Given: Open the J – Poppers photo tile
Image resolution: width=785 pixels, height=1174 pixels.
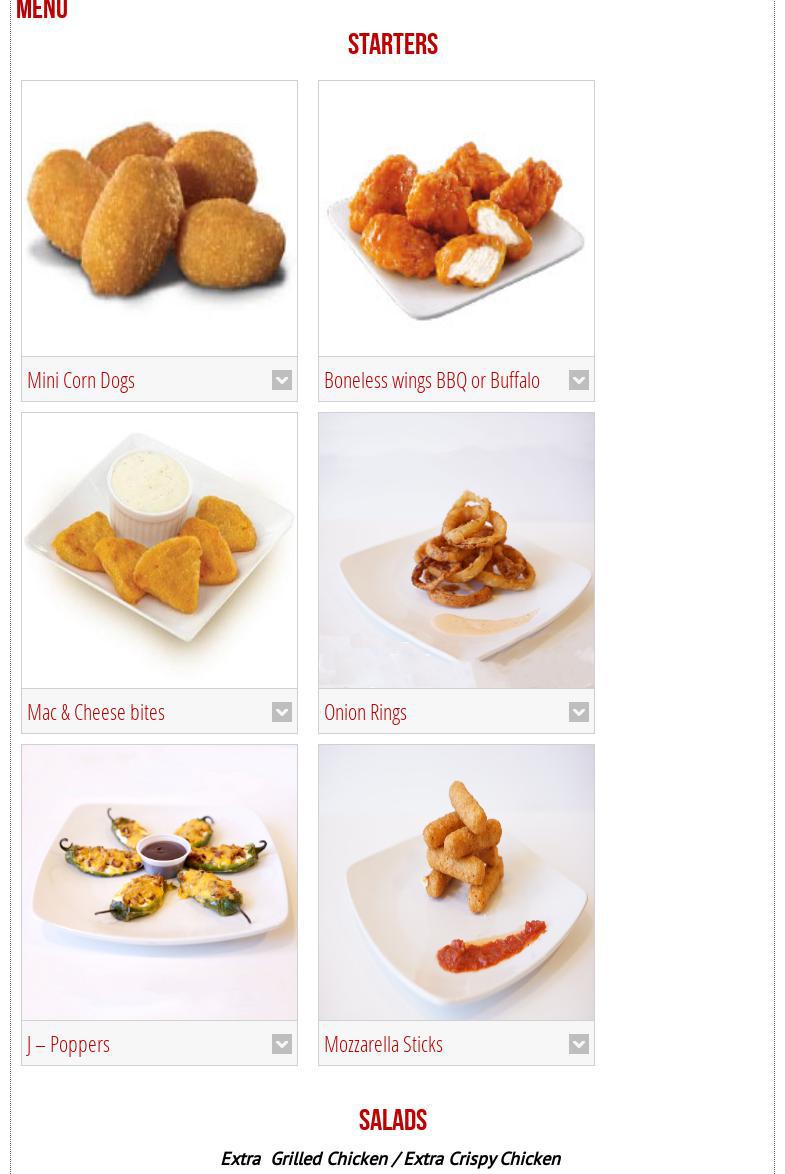Looking at the screenshot, I should tap(159, 882).
